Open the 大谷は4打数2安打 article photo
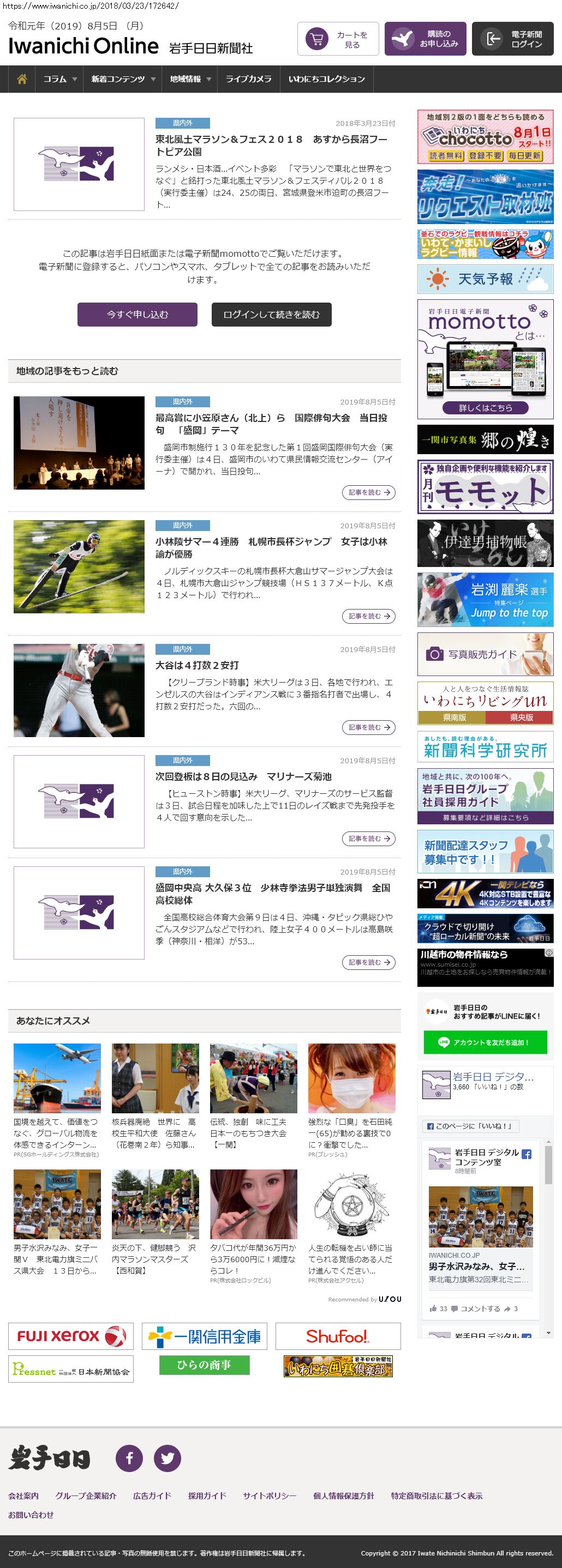This screenshot has height=1568, width=562. (79, 690)
